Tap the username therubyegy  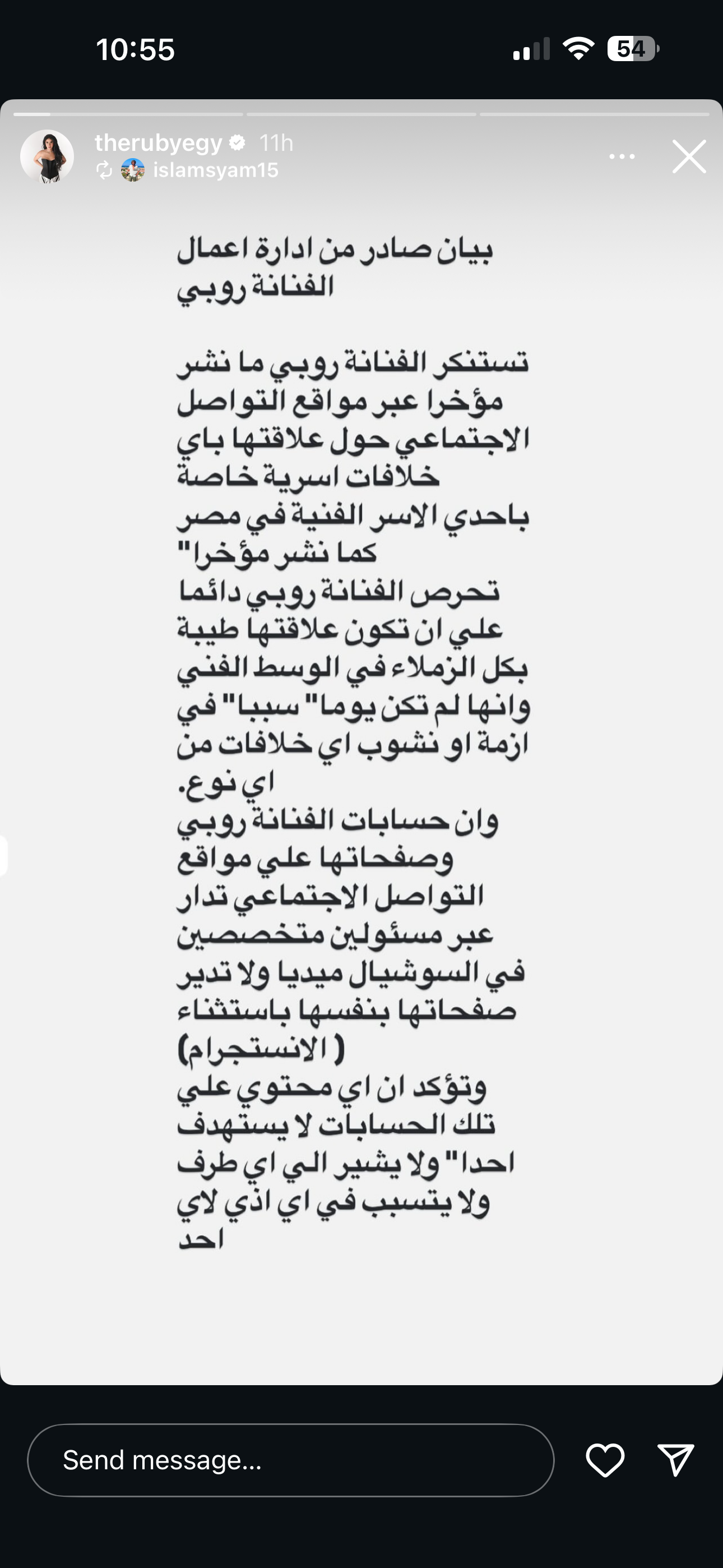[158, 144]
